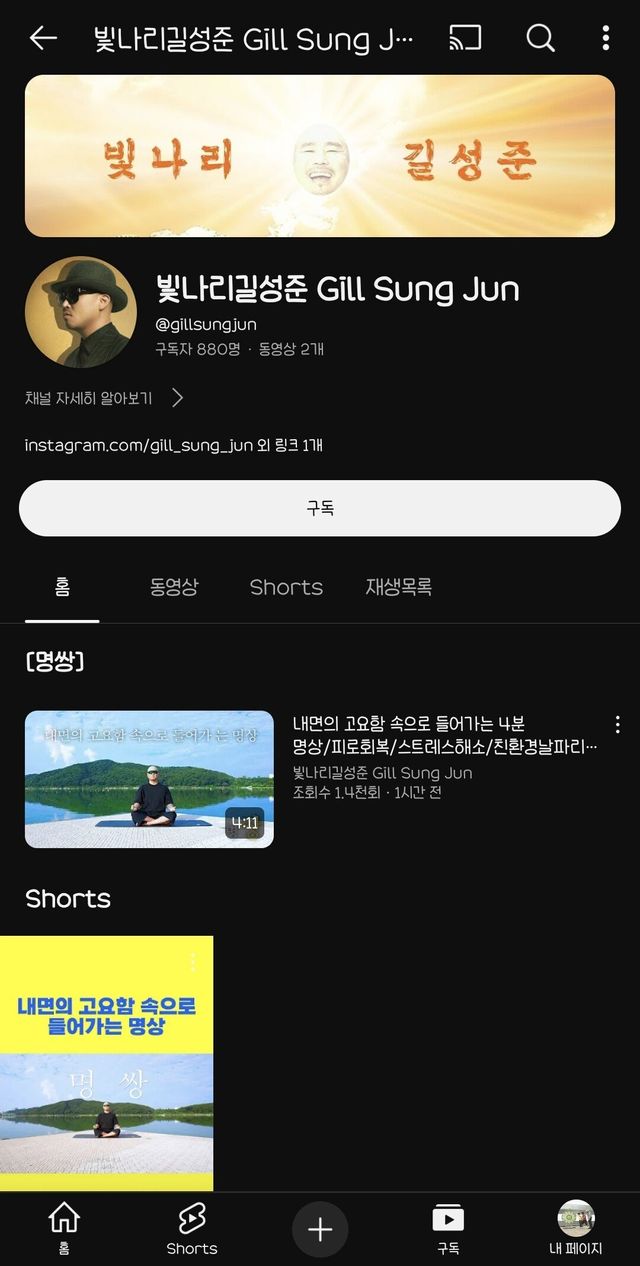Screen dimensions: 640x1266
Task: Search within this channel
Action: tap(540, 38)
